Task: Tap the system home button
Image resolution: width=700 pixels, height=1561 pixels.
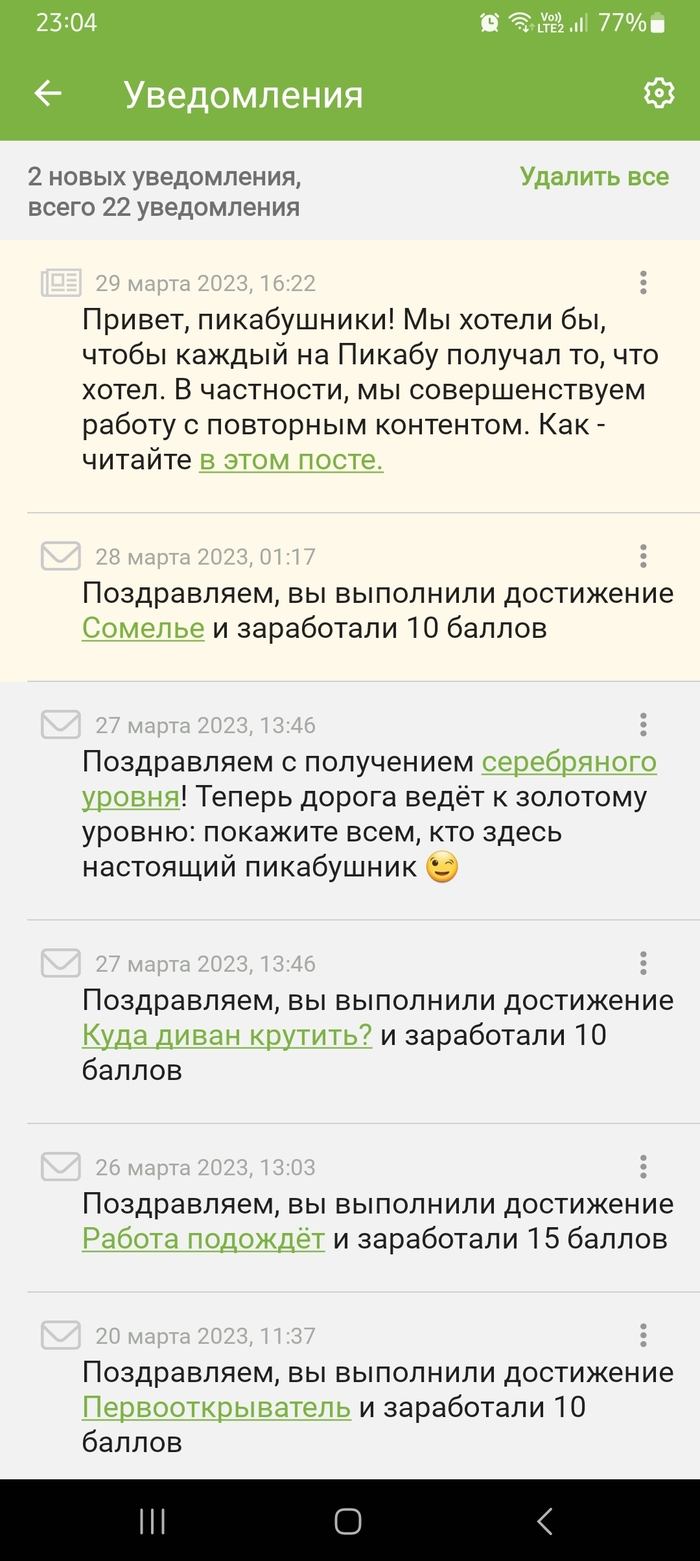Action: point(348,1521)
